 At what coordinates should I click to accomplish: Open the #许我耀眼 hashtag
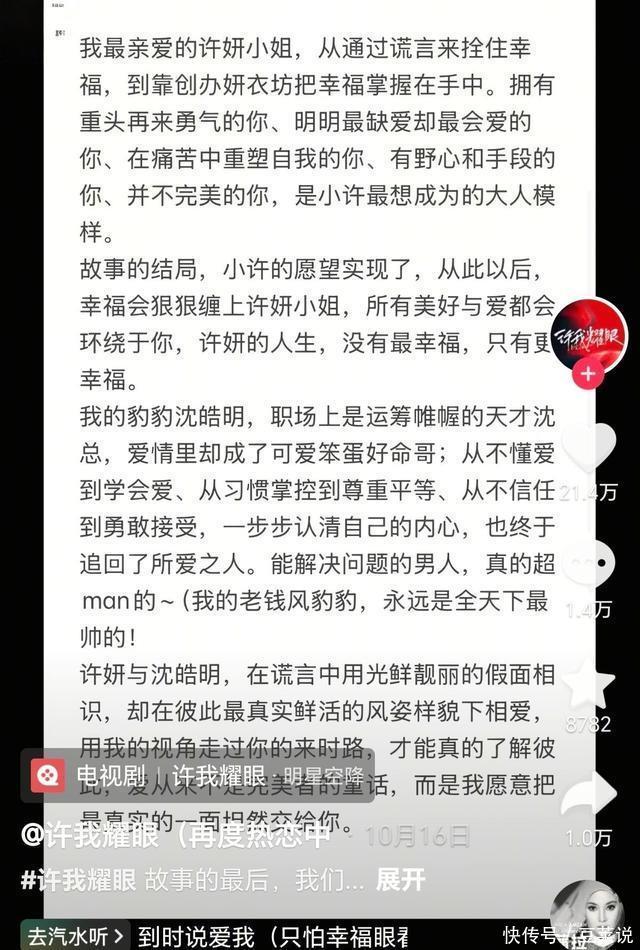(x=79, y=880)
